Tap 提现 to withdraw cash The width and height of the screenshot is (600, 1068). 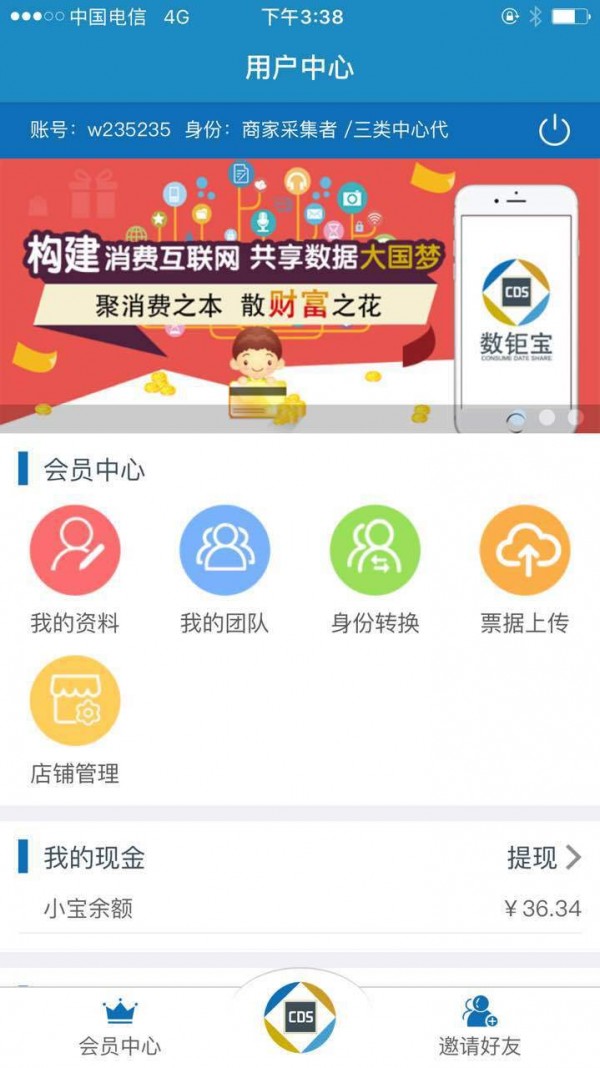point(544,857)
